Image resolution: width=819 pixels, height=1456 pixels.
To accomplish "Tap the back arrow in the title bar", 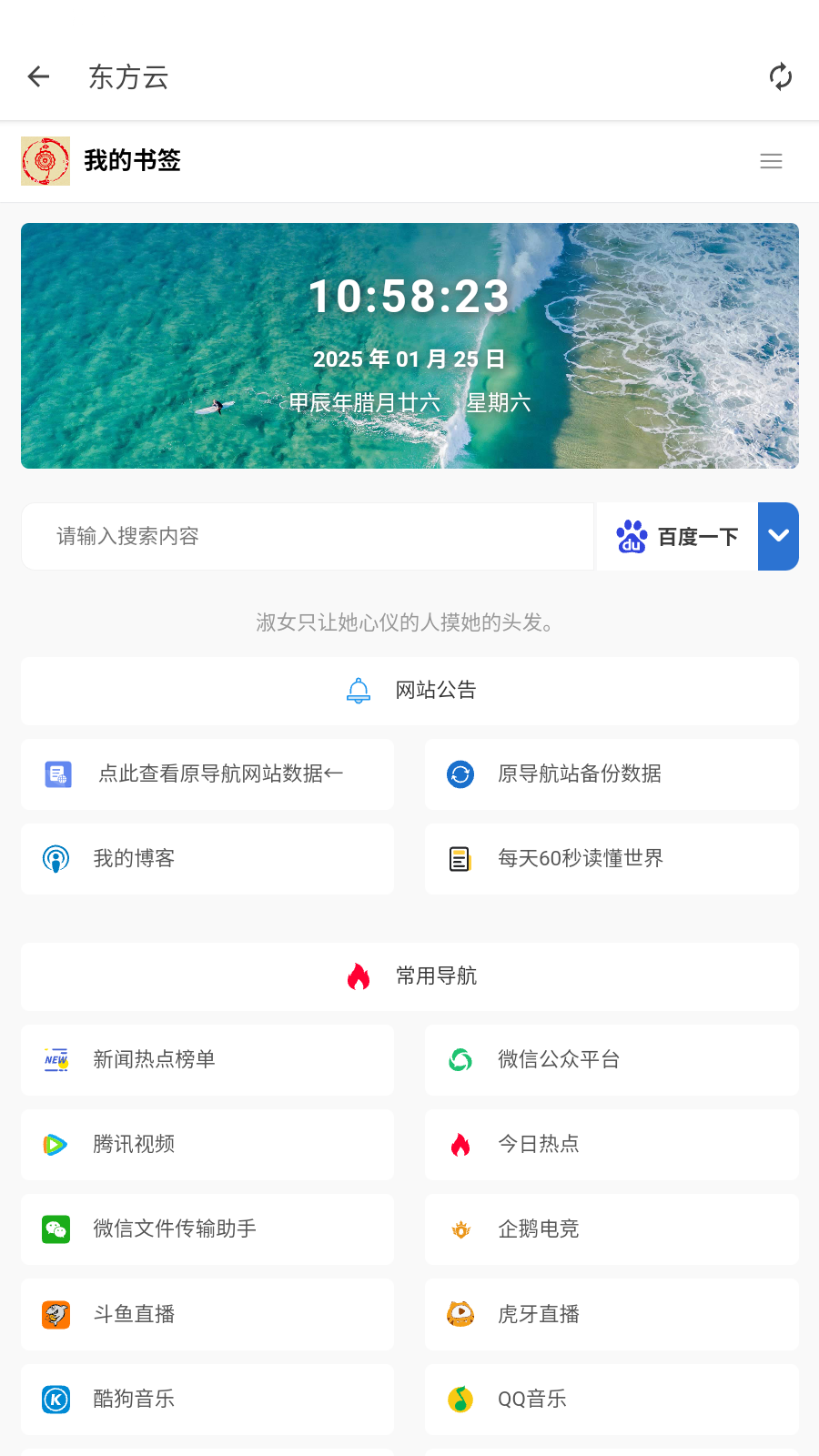I will coord(38,76).
